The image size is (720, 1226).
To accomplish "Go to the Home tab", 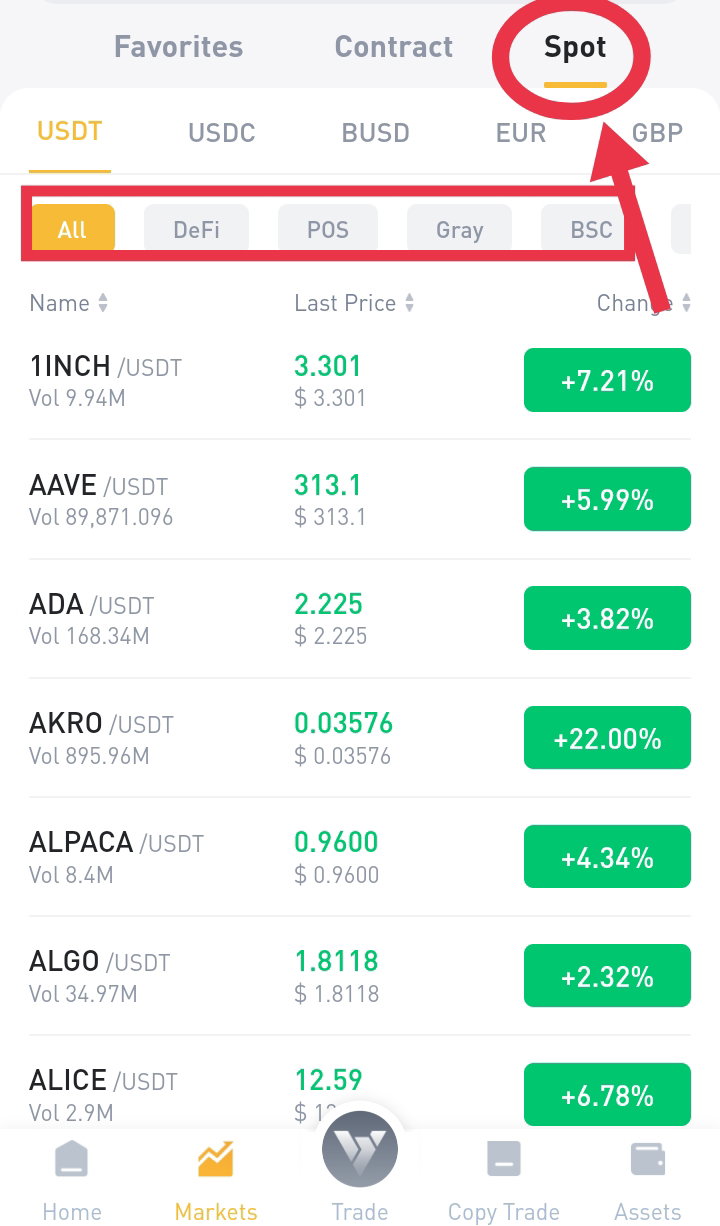I will coord(72,1182).
